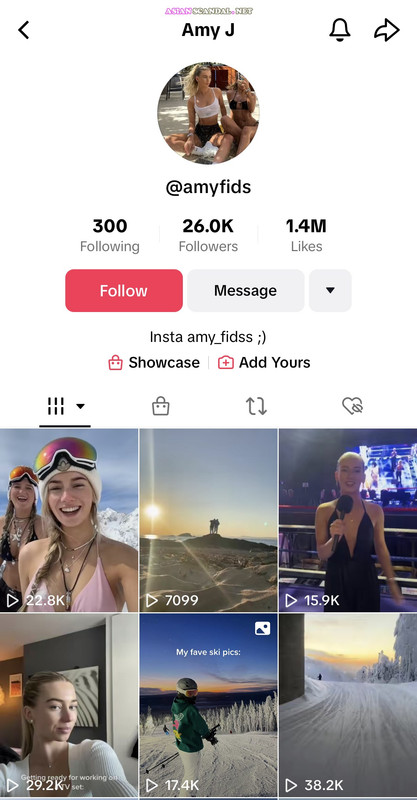
Task: Share this profile using the arrow icon
Action: click(386, 30)
